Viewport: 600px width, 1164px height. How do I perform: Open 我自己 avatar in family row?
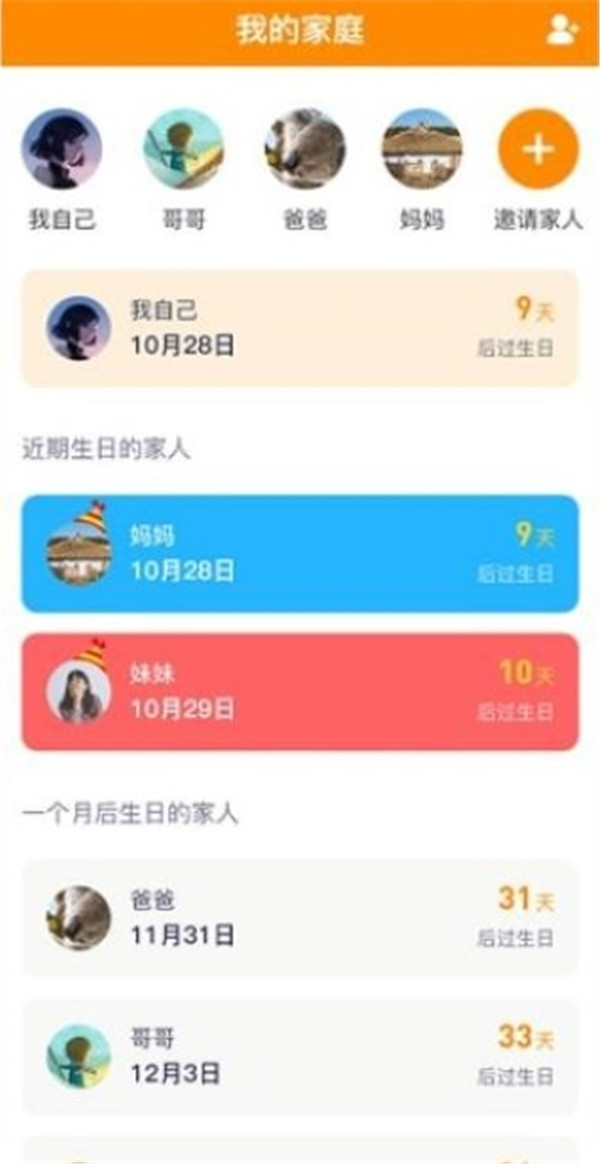click(62, 149)
